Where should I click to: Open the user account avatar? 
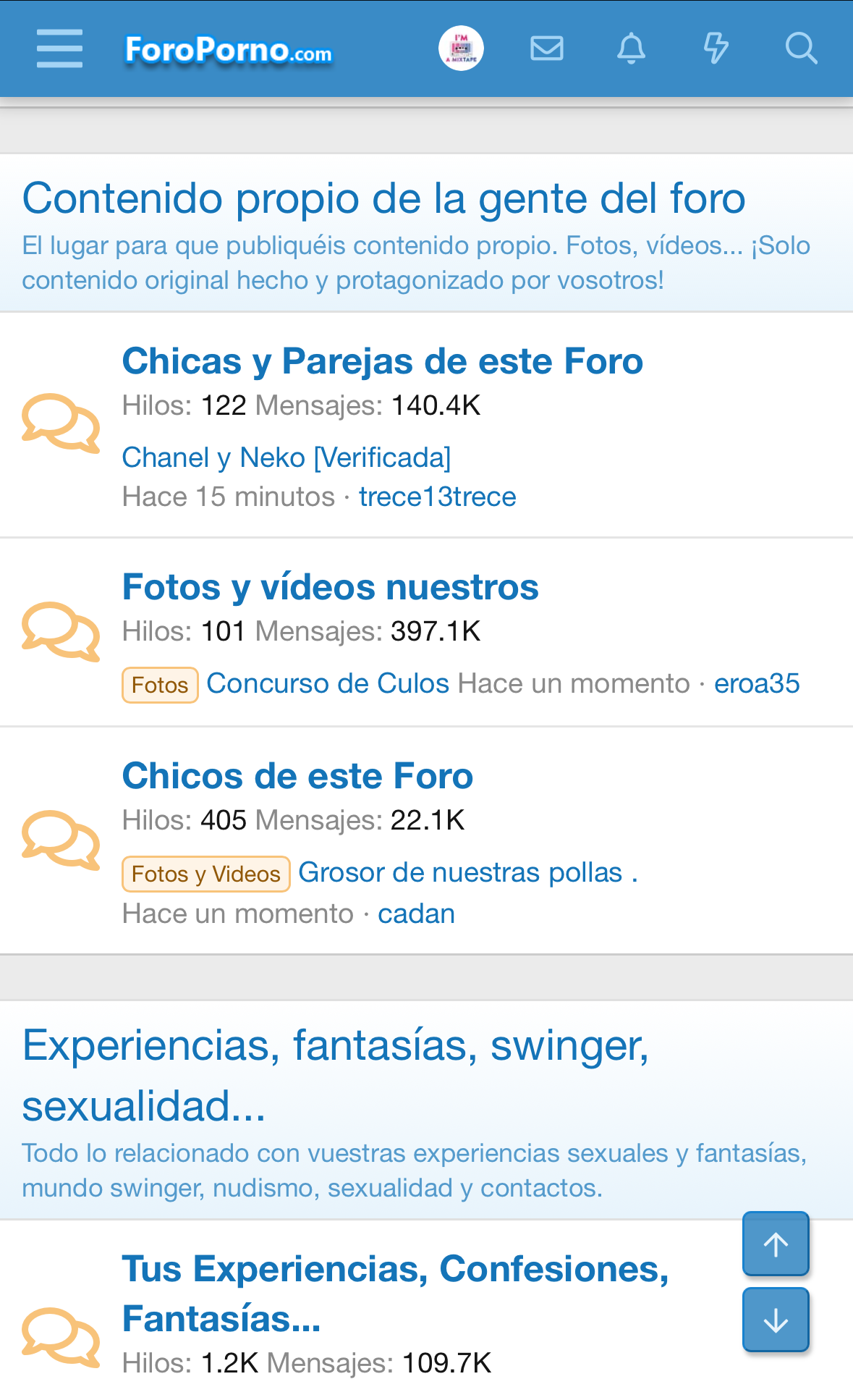(x=461, y=49)
